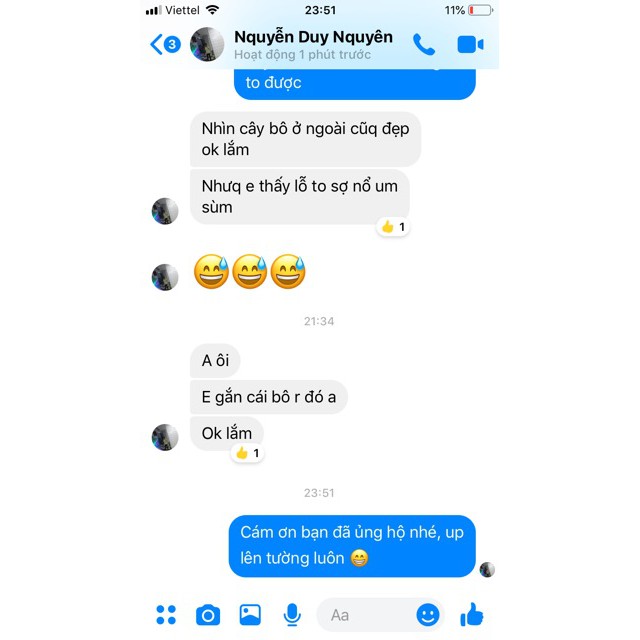Screen dimensions: 640x640
Task: Open the emoji picker smiley
Action: click(428, 615)
